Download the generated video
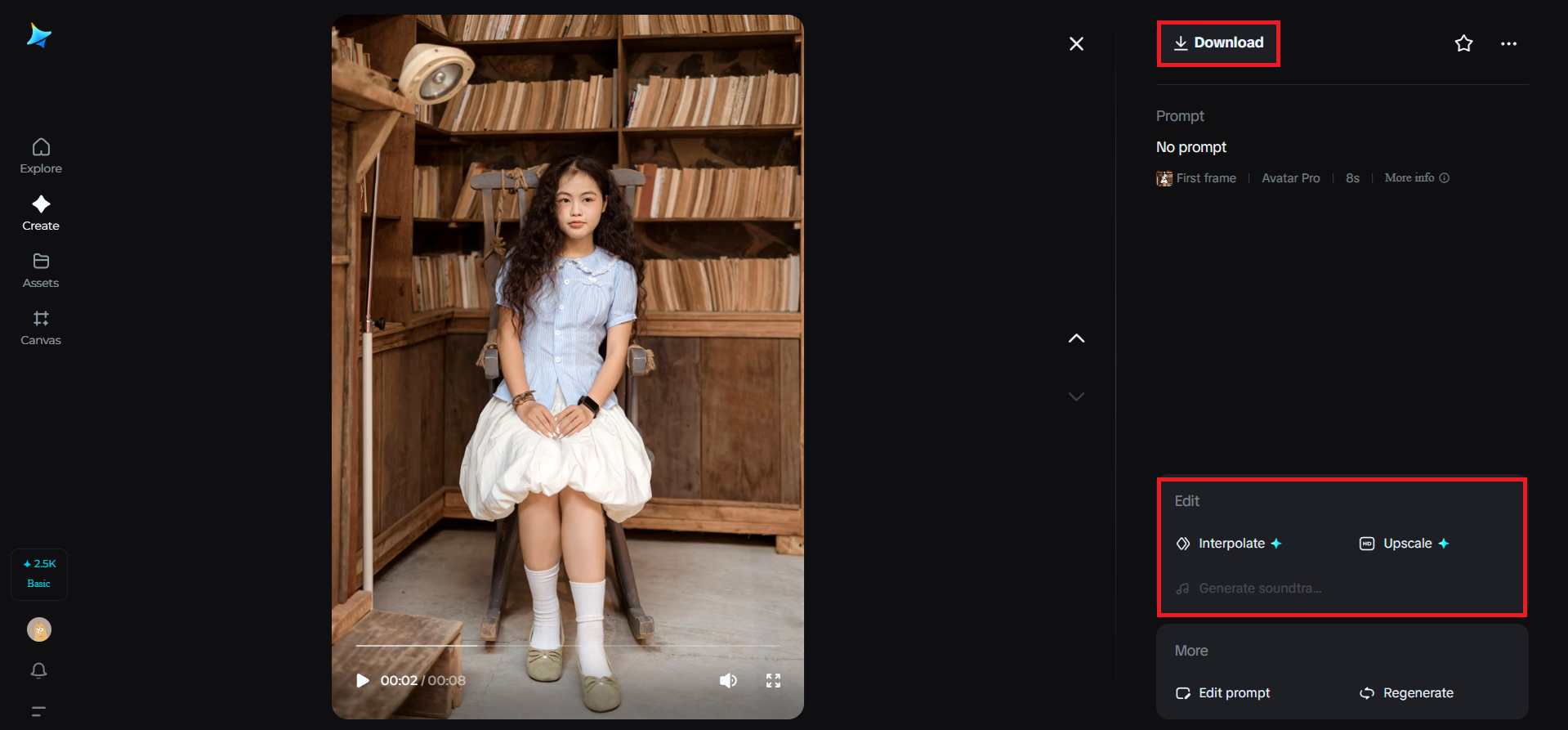 point(1218,43)
